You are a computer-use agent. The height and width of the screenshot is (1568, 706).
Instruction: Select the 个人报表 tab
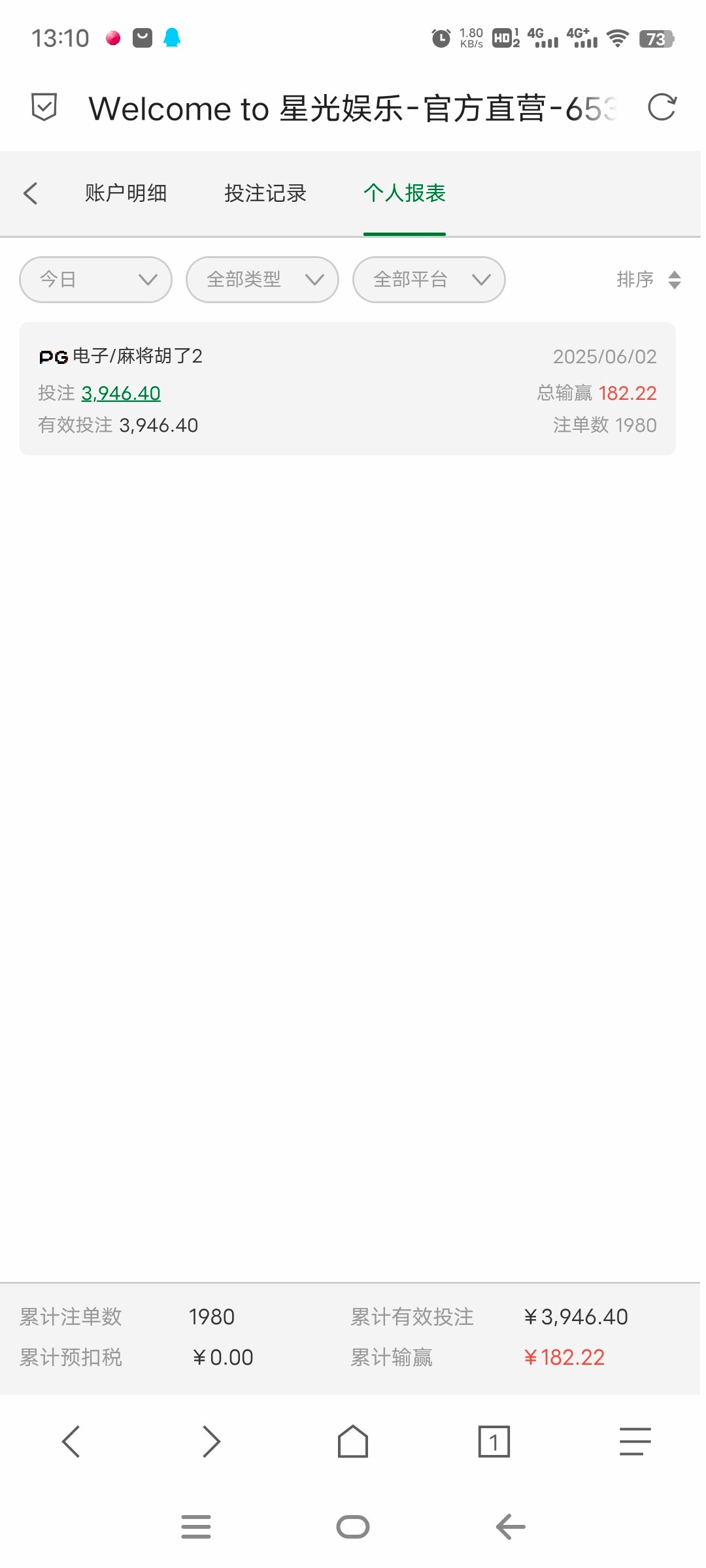click(405, 193)
